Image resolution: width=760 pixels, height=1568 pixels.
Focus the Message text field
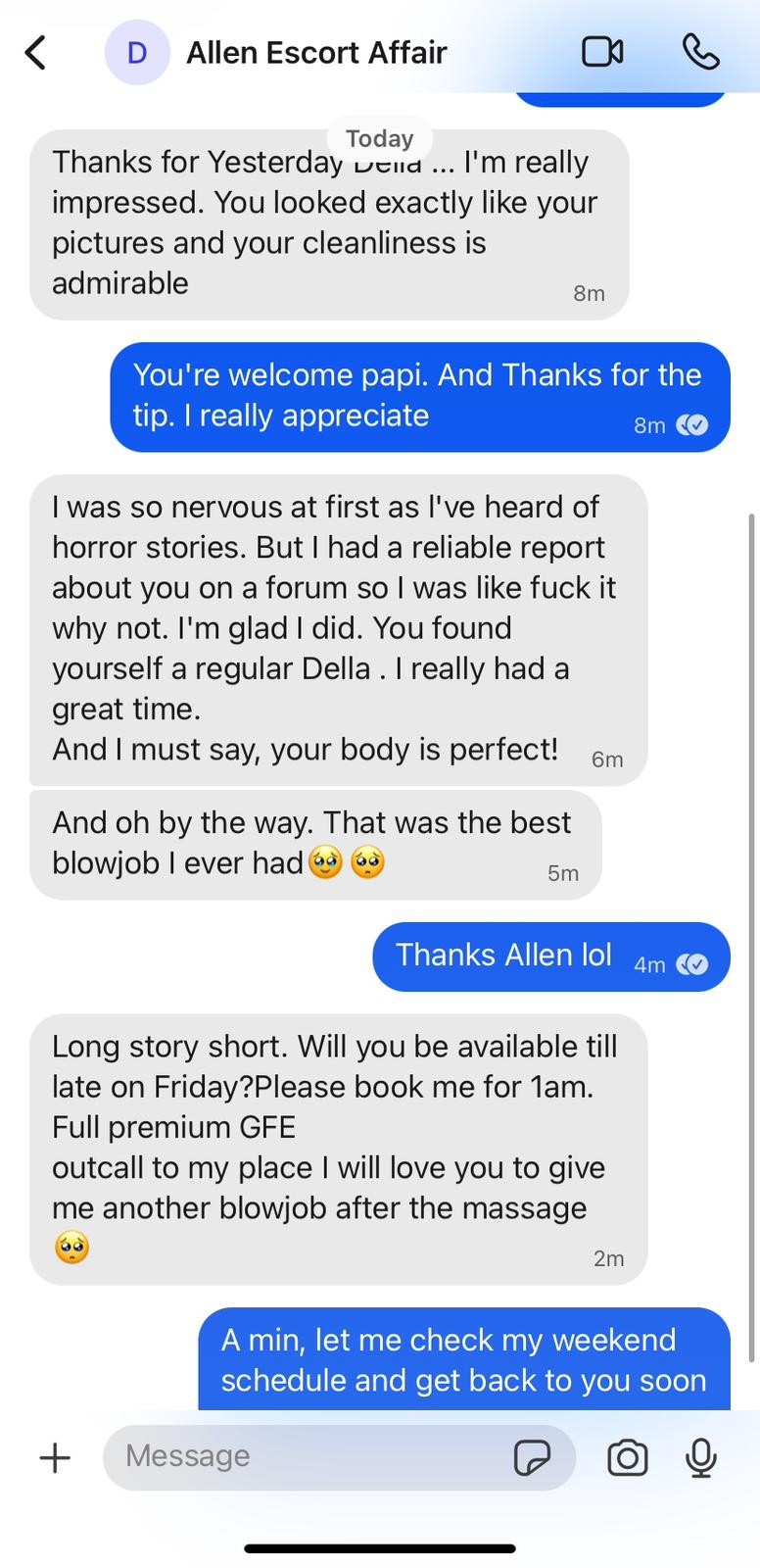(x=304, y=1457)
